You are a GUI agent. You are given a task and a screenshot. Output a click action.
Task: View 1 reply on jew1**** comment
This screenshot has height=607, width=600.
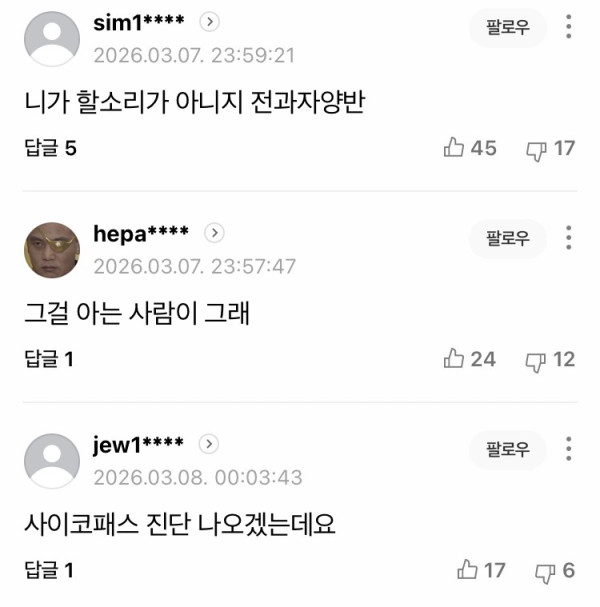tap(48, 571)
